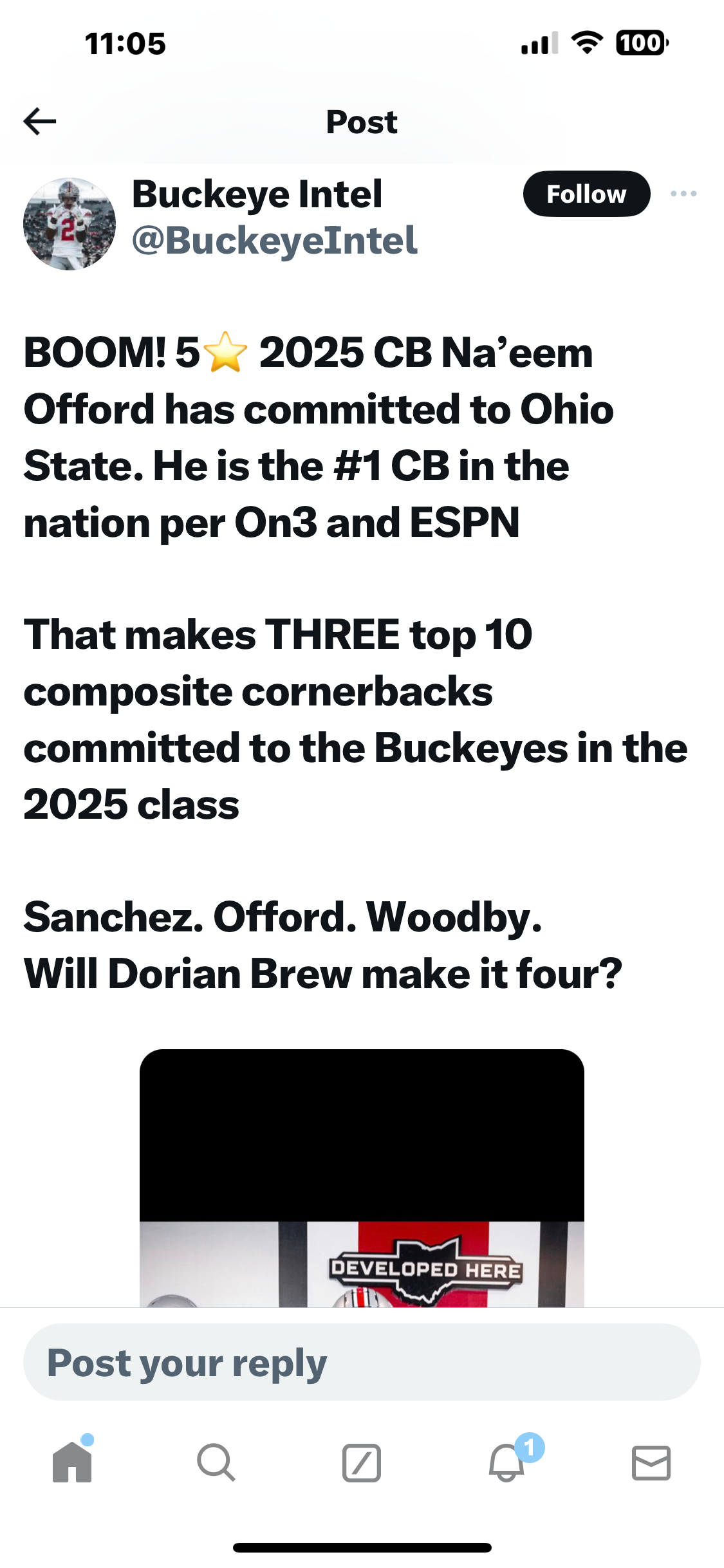Open the direct messages envelope tab

651,1462
